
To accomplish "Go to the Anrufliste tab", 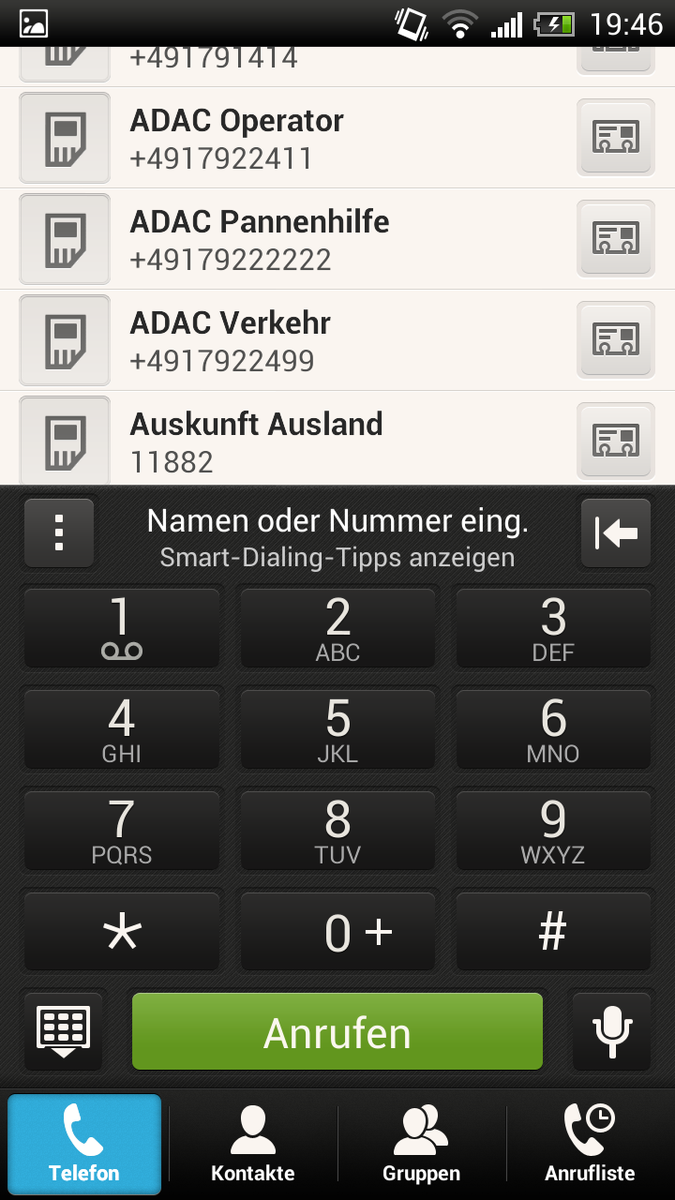I will [x=590, y=1144].
